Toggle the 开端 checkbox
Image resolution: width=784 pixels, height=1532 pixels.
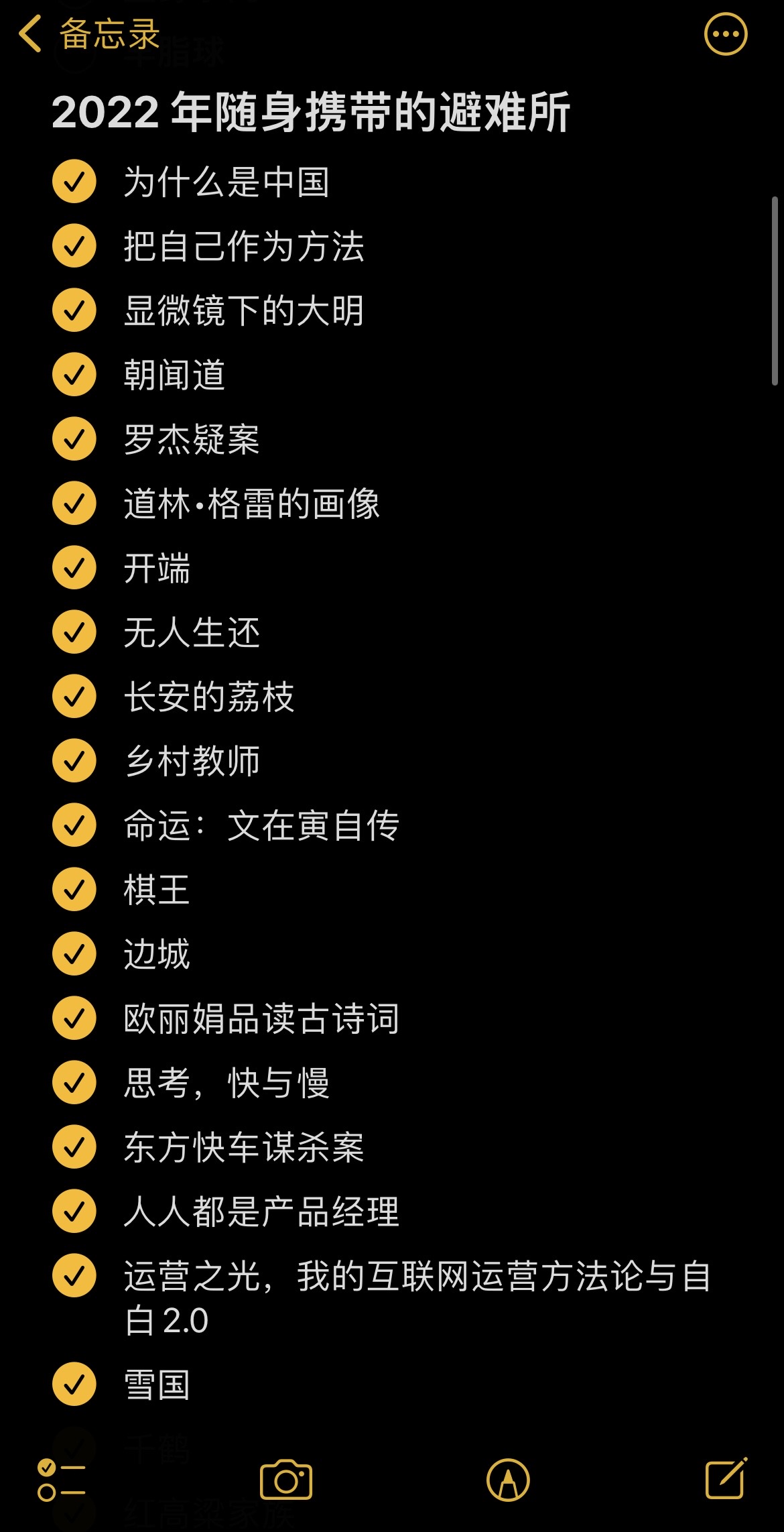click(74, 567)
